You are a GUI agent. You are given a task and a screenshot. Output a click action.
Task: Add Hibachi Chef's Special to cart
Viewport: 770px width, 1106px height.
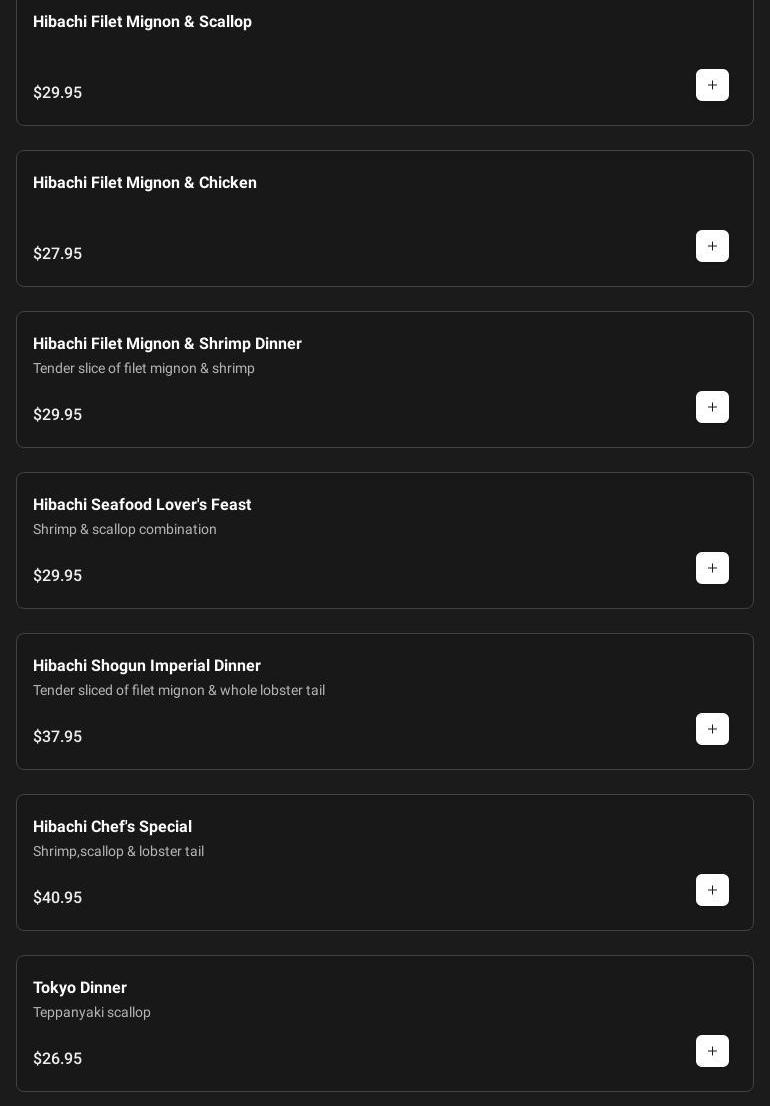point(712,890)
